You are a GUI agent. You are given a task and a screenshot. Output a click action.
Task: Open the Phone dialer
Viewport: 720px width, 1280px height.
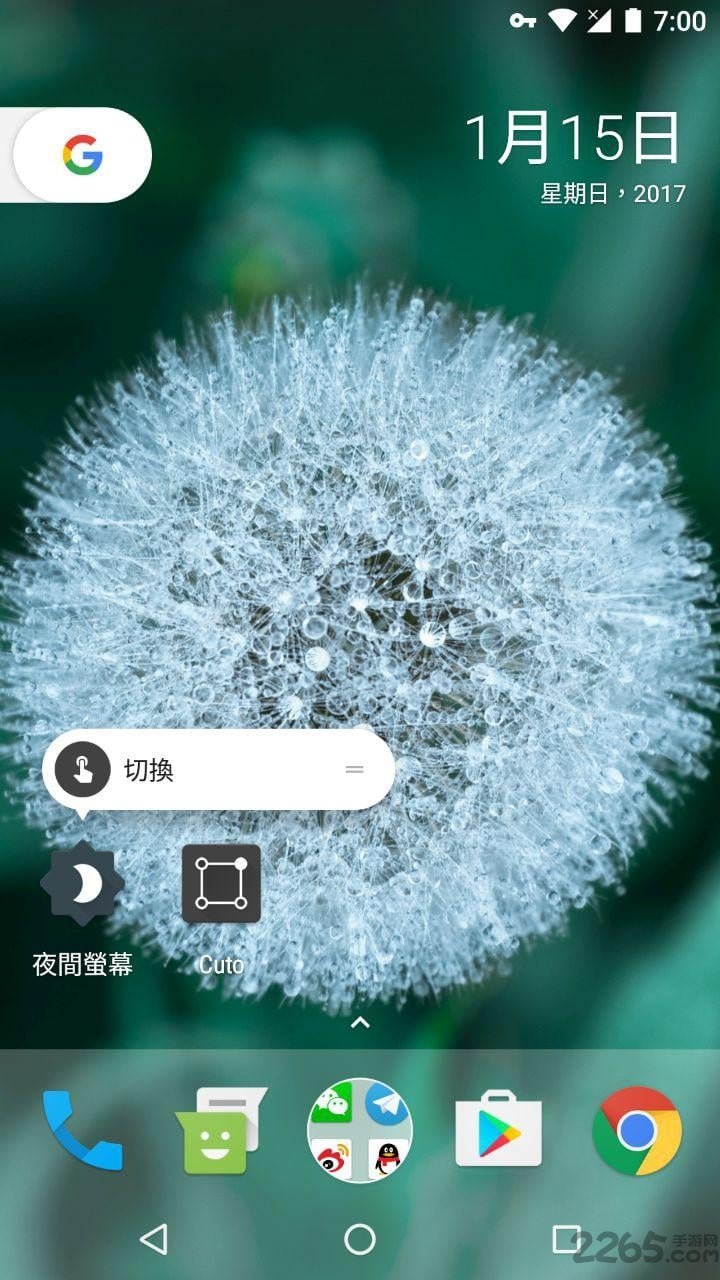pyautogui.click(x=82, y=1131)
